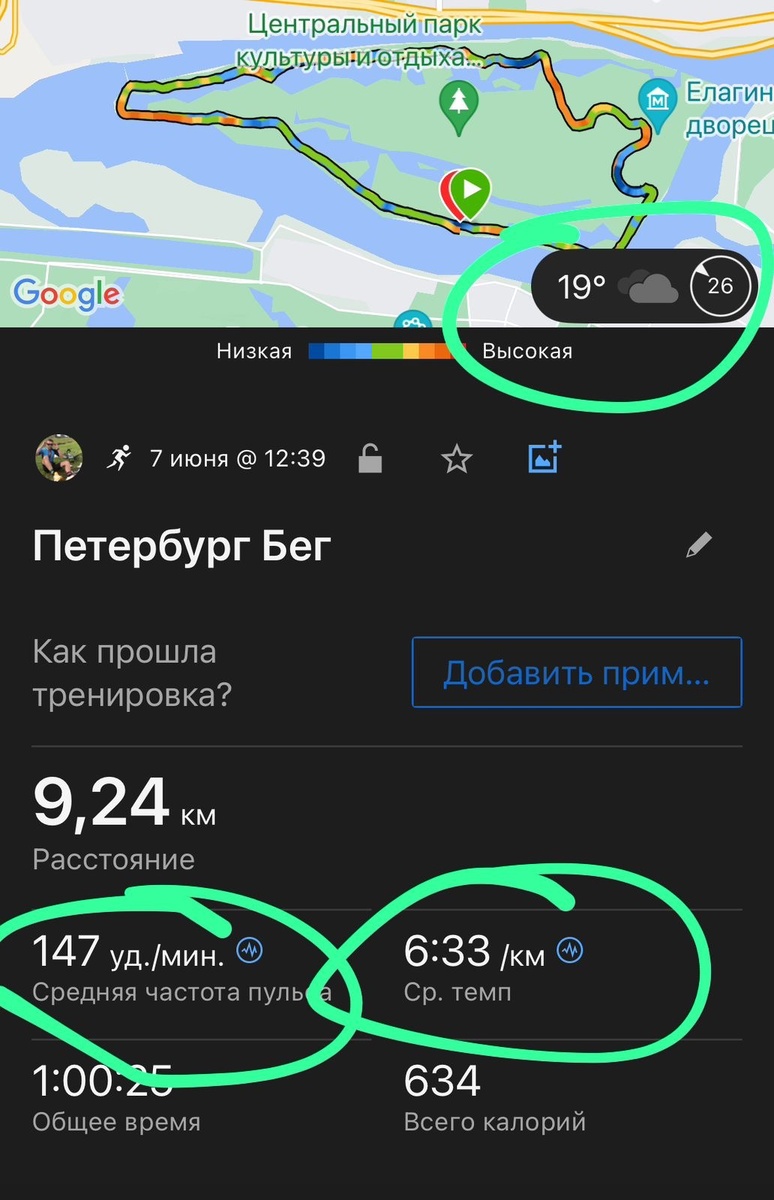Click the Google logo on the map
The width and height of the screenshot is (774, 1200).
click(x=66, y=294)
